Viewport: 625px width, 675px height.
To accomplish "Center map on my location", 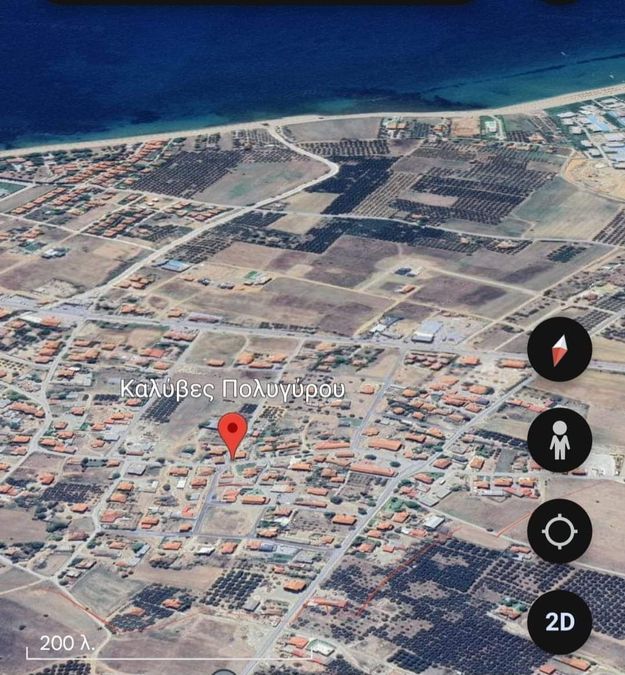I will coord(559,531).
